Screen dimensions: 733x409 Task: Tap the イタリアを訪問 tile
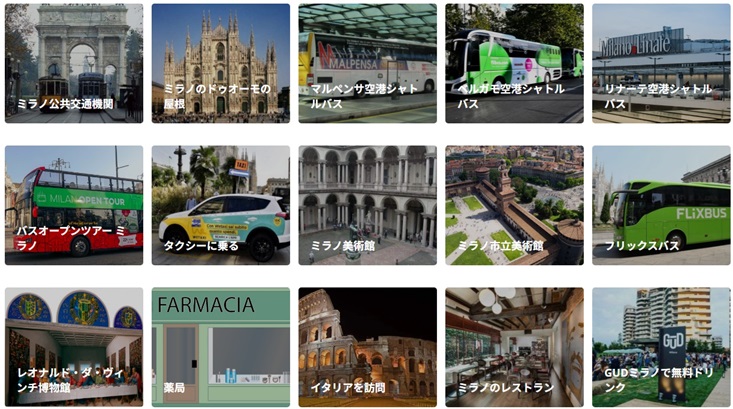[x=367, y=347]
